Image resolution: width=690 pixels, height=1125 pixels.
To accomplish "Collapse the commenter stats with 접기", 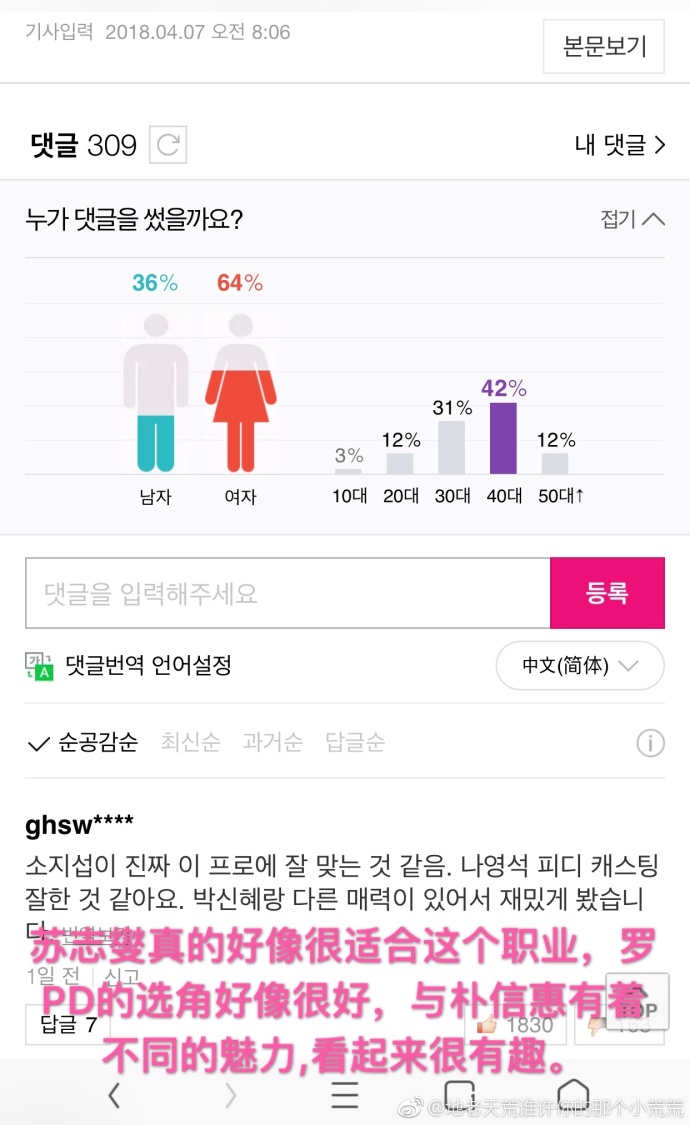I will [632, 219].
